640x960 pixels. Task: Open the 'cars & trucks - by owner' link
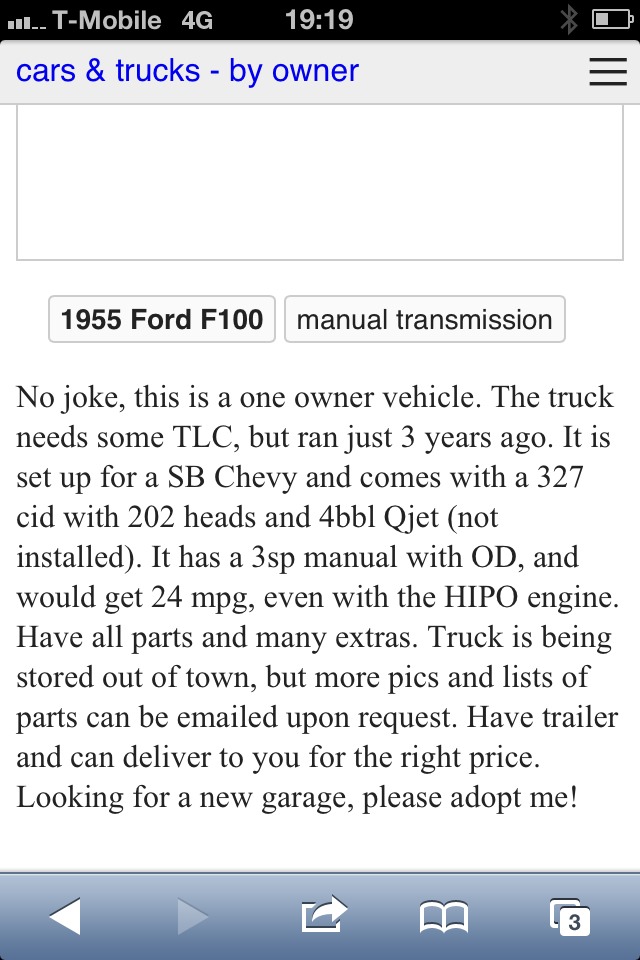click(187, 71)
